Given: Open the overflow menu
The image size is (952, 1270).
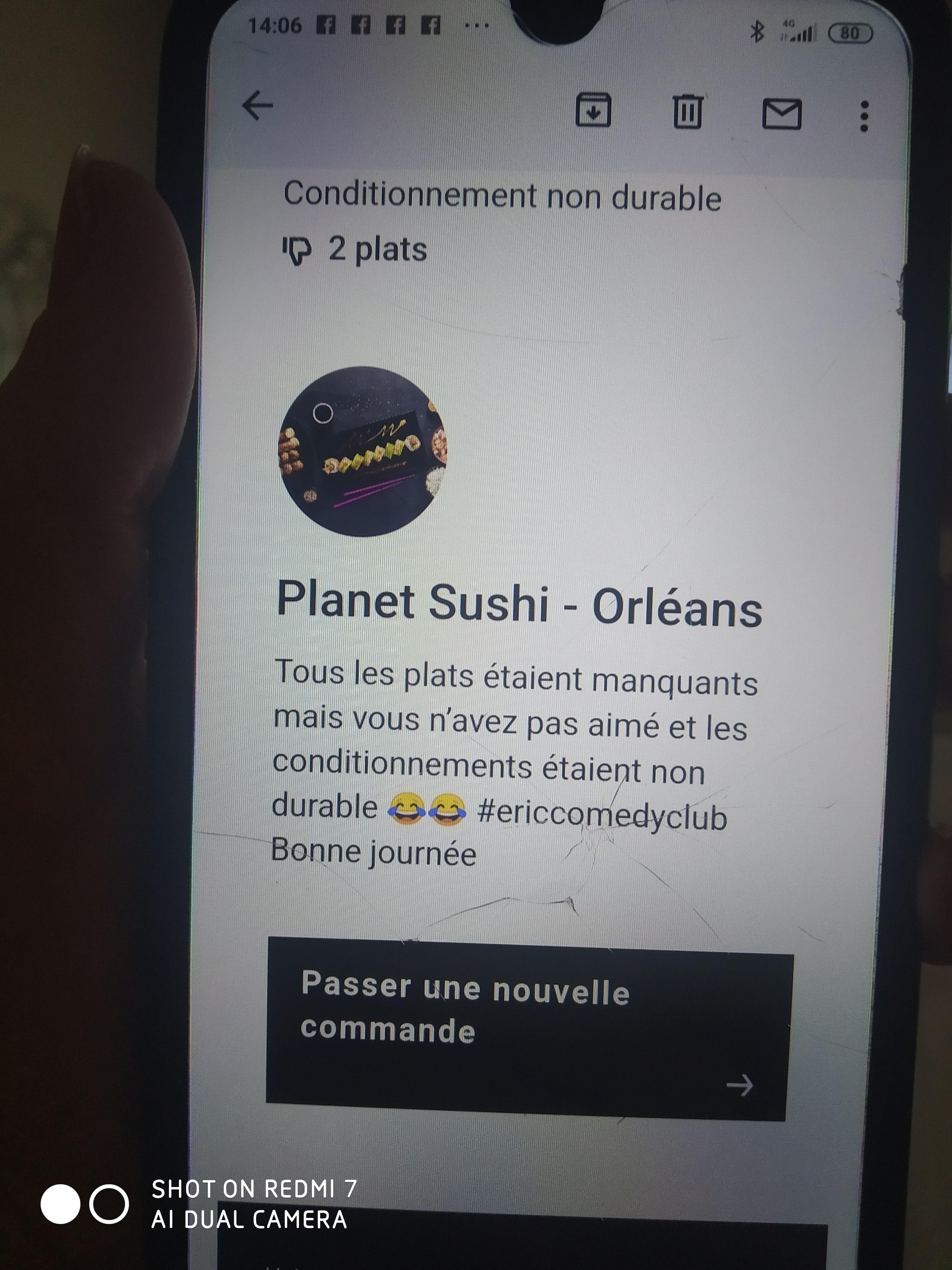Looking at the screenshot, I should tap(864, 117).
